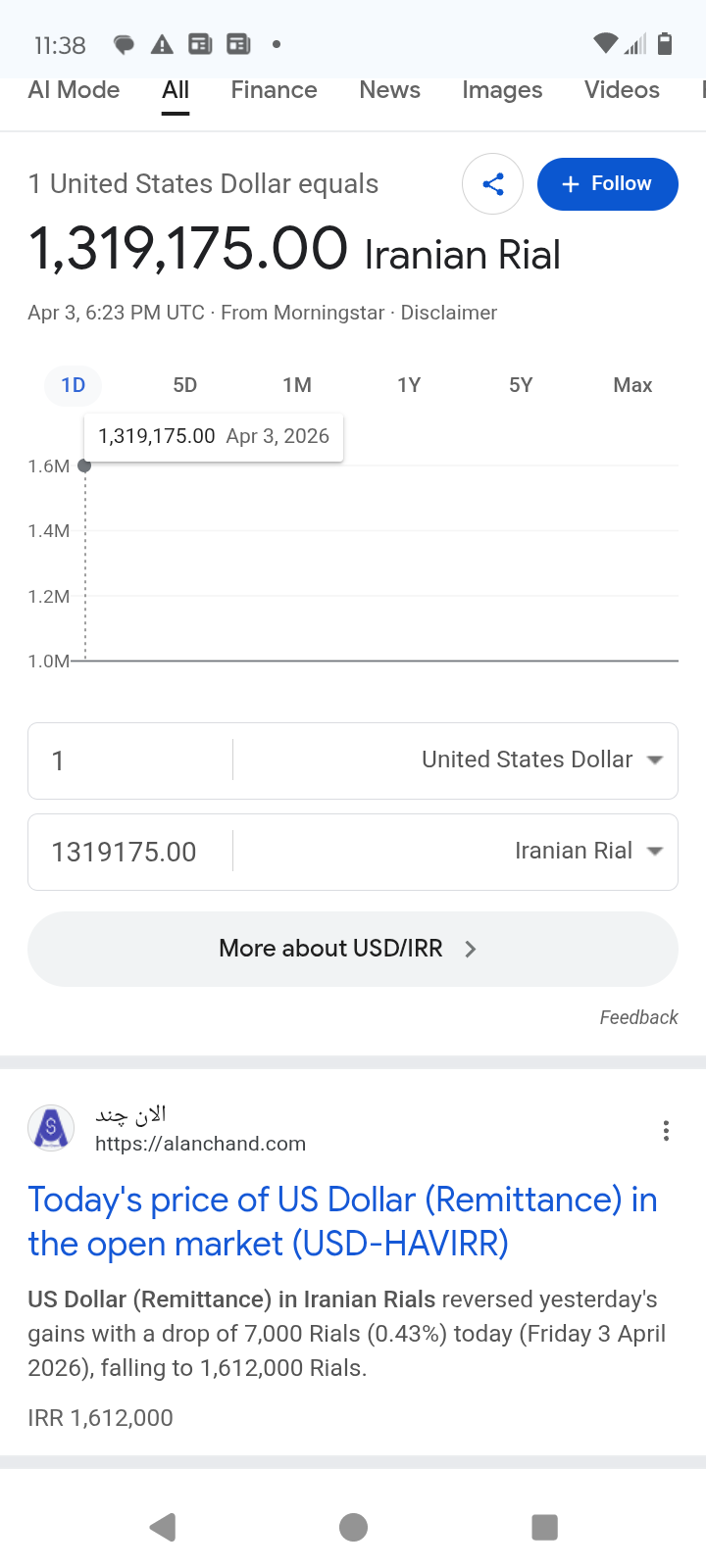The width and height of the screenshot is (706, 1568).
Task: Switch to the Images tab
Action: click(x=501, y=89)
